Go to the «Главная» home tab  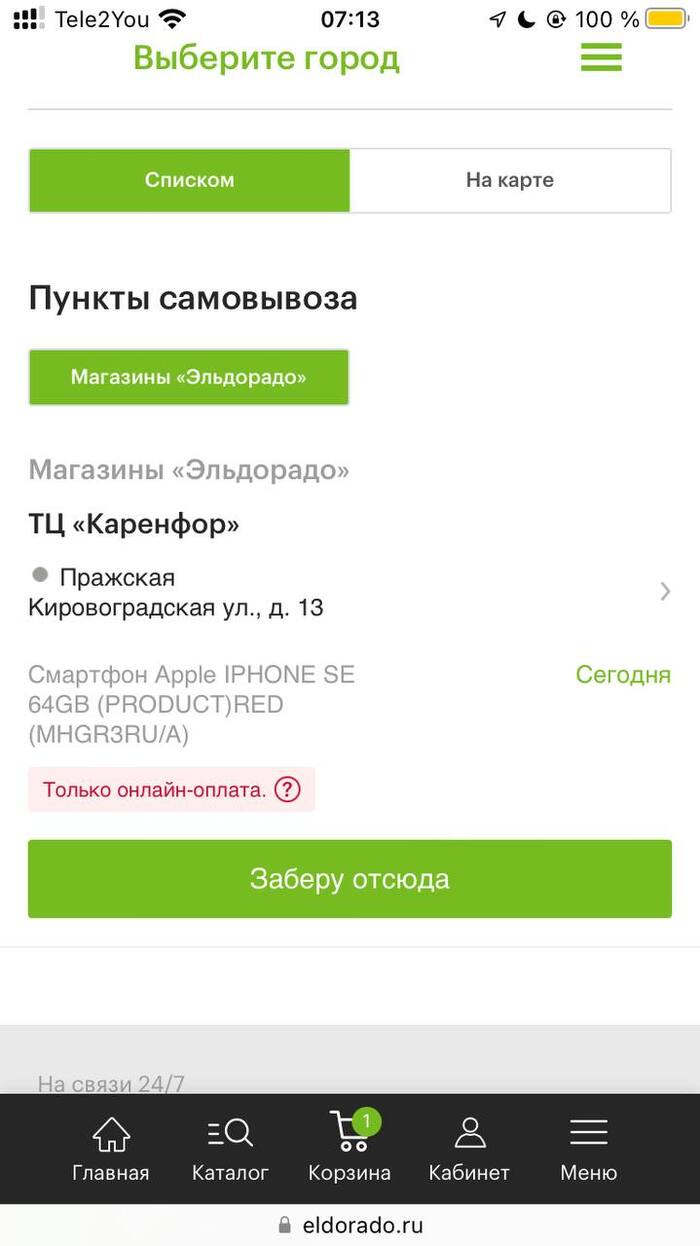(x=111, y=1148)
